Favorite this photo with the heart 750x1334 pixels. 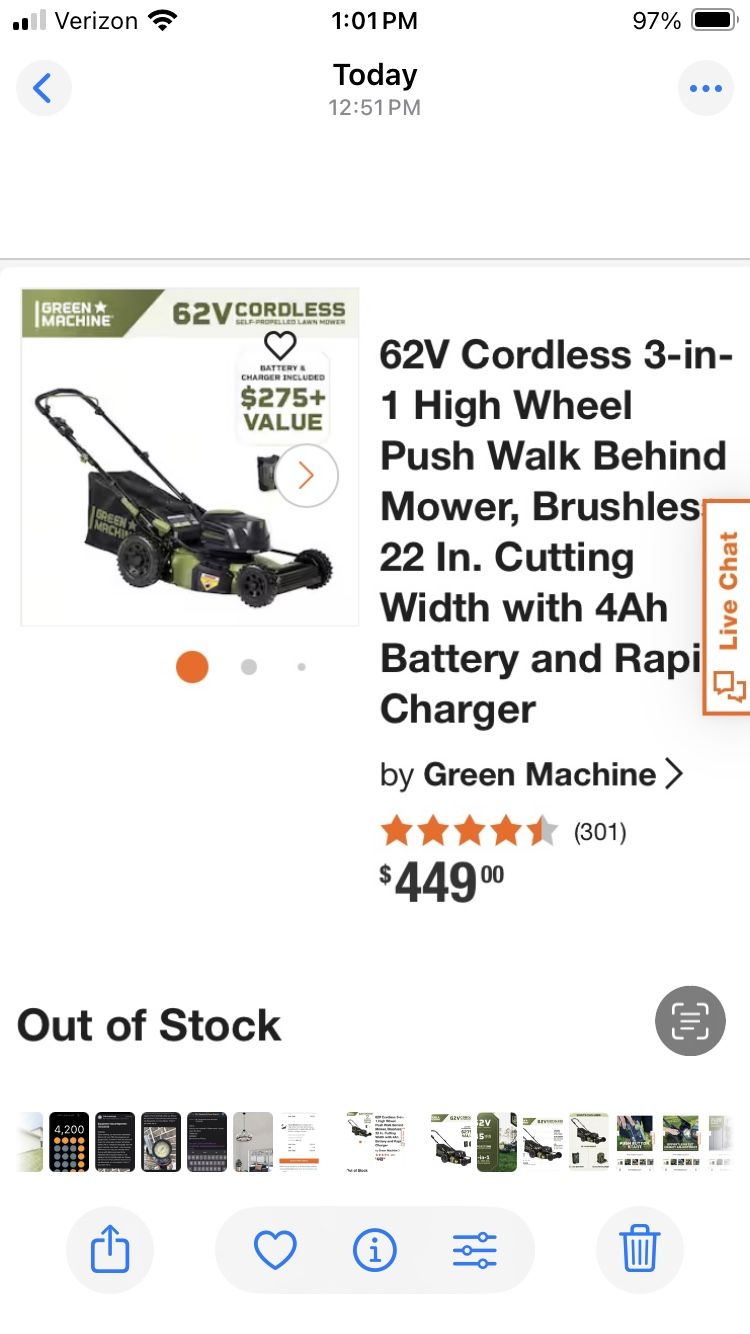pos(275,1249)
